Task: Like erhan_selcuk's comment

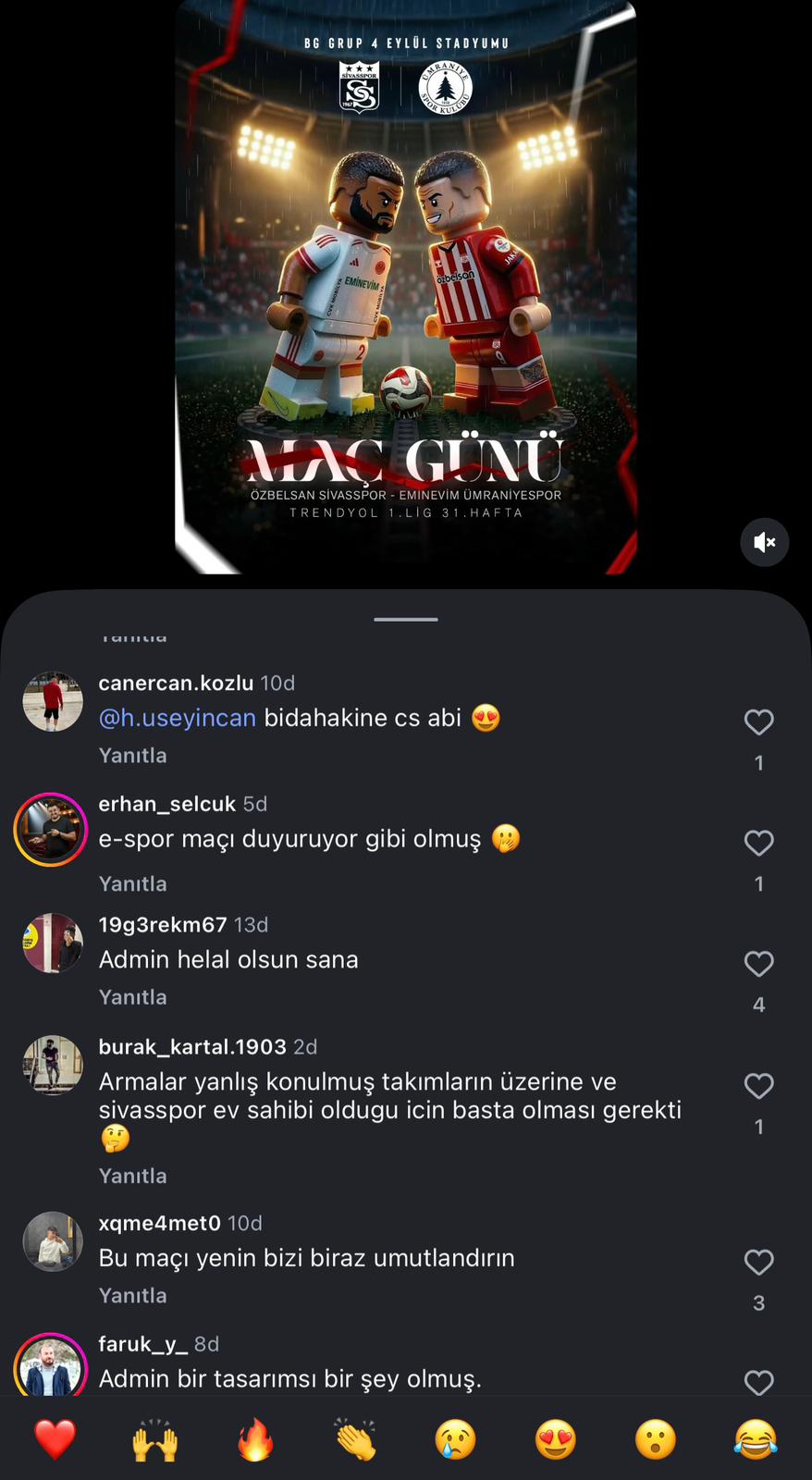Action: click(758, 843)
